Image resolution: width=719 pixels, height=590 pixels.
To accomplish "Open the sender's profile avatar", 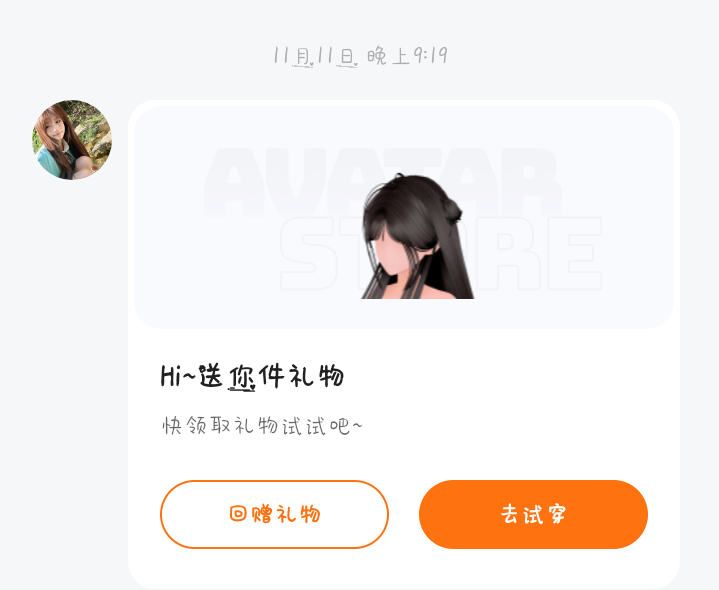I will click(72, 140).
